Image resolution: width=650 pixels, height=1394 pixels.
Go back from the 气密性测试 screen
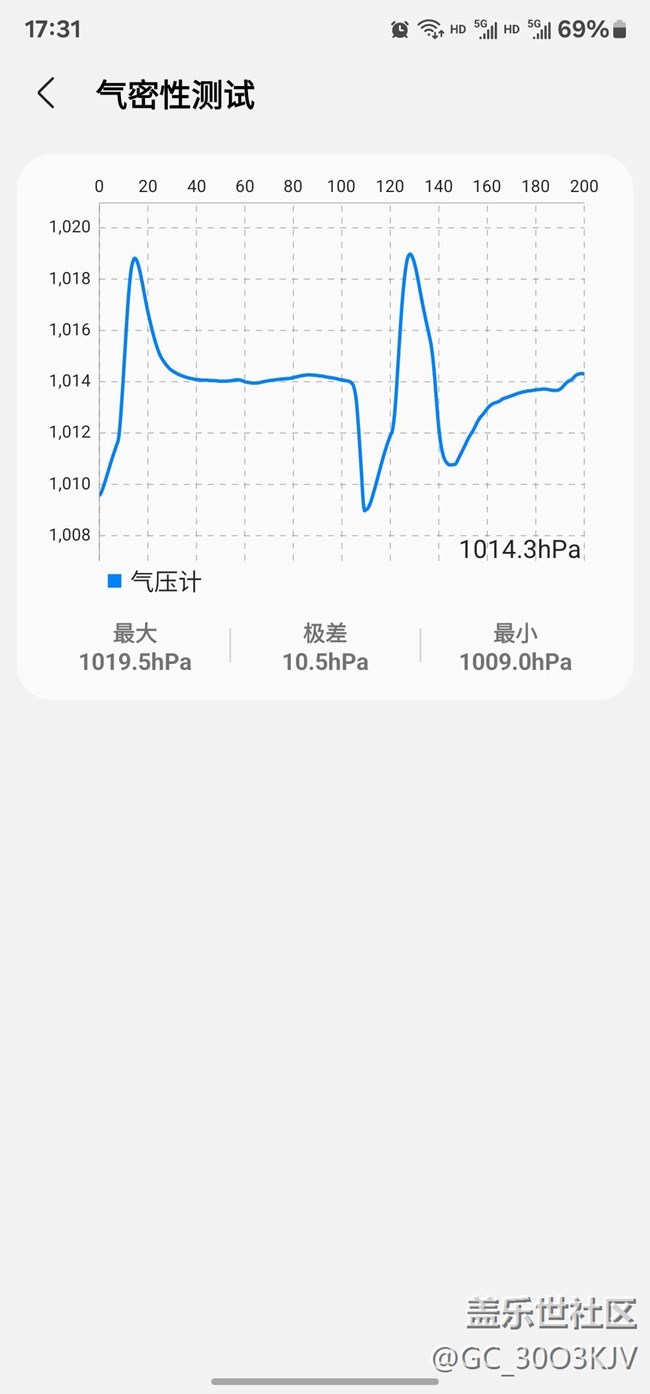(x=46, y=94)
